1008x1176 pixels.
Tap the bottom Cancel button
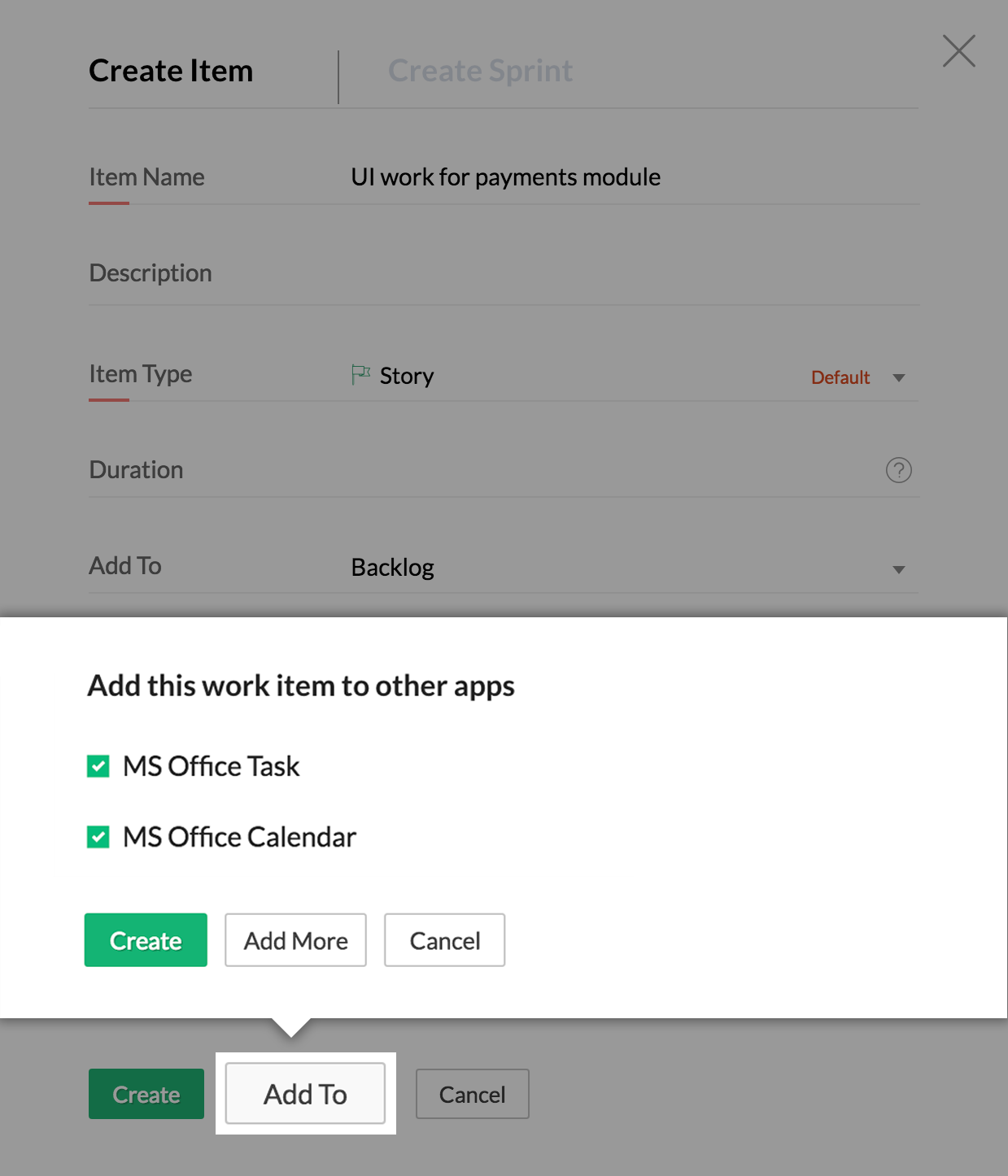pyautogui.click(x=472, y=1094)
